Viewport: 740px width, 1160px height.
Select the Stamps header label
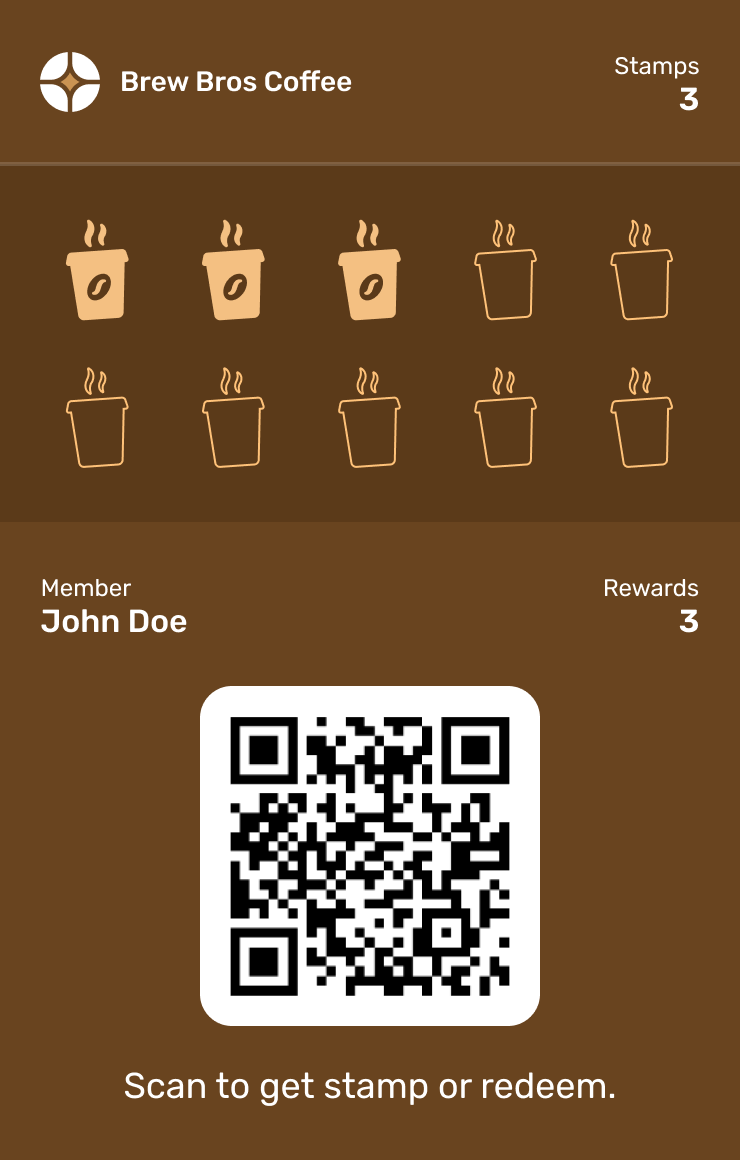(x=657, y=66)
